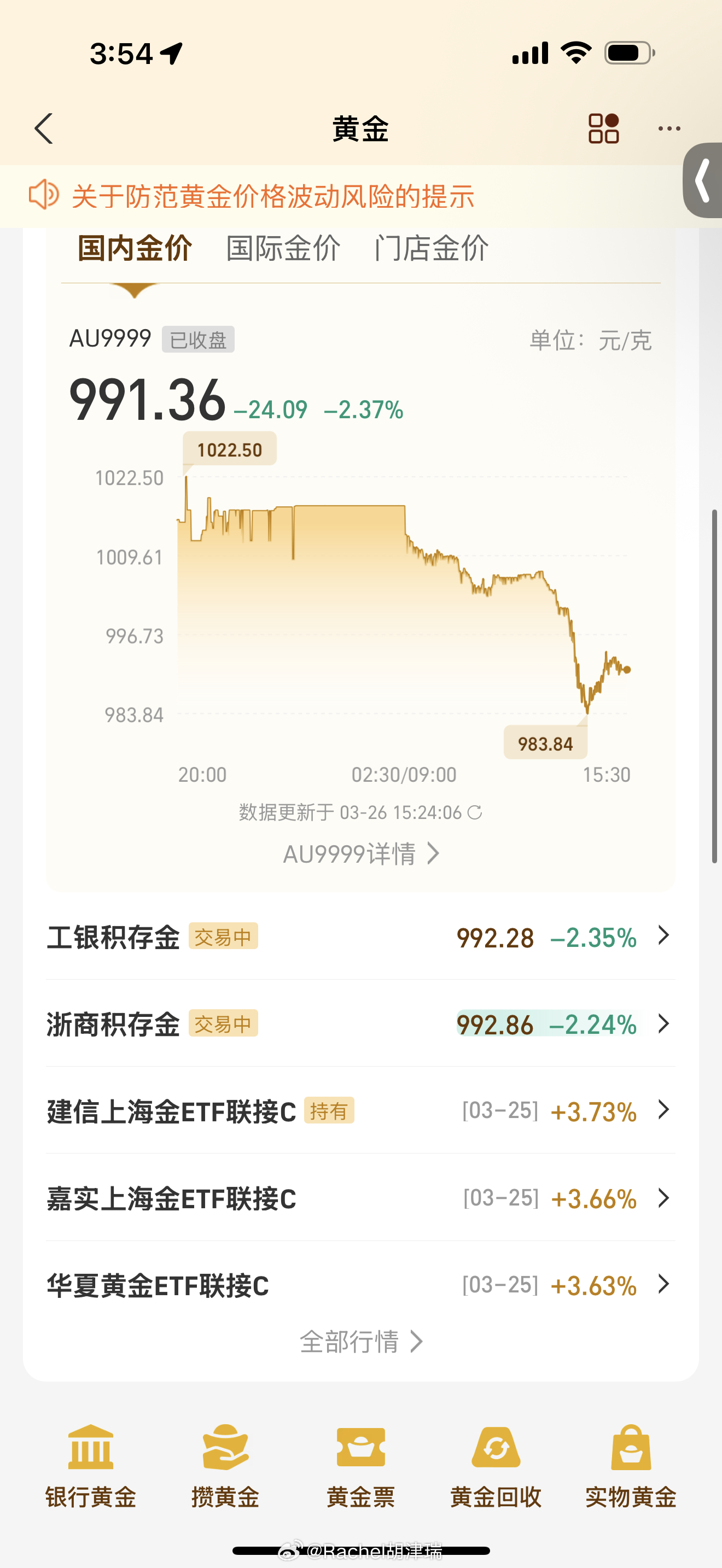Screen dimensions: 722x1568
Task: Open the 浙商积存金 row
Action: pos(361,1023)
